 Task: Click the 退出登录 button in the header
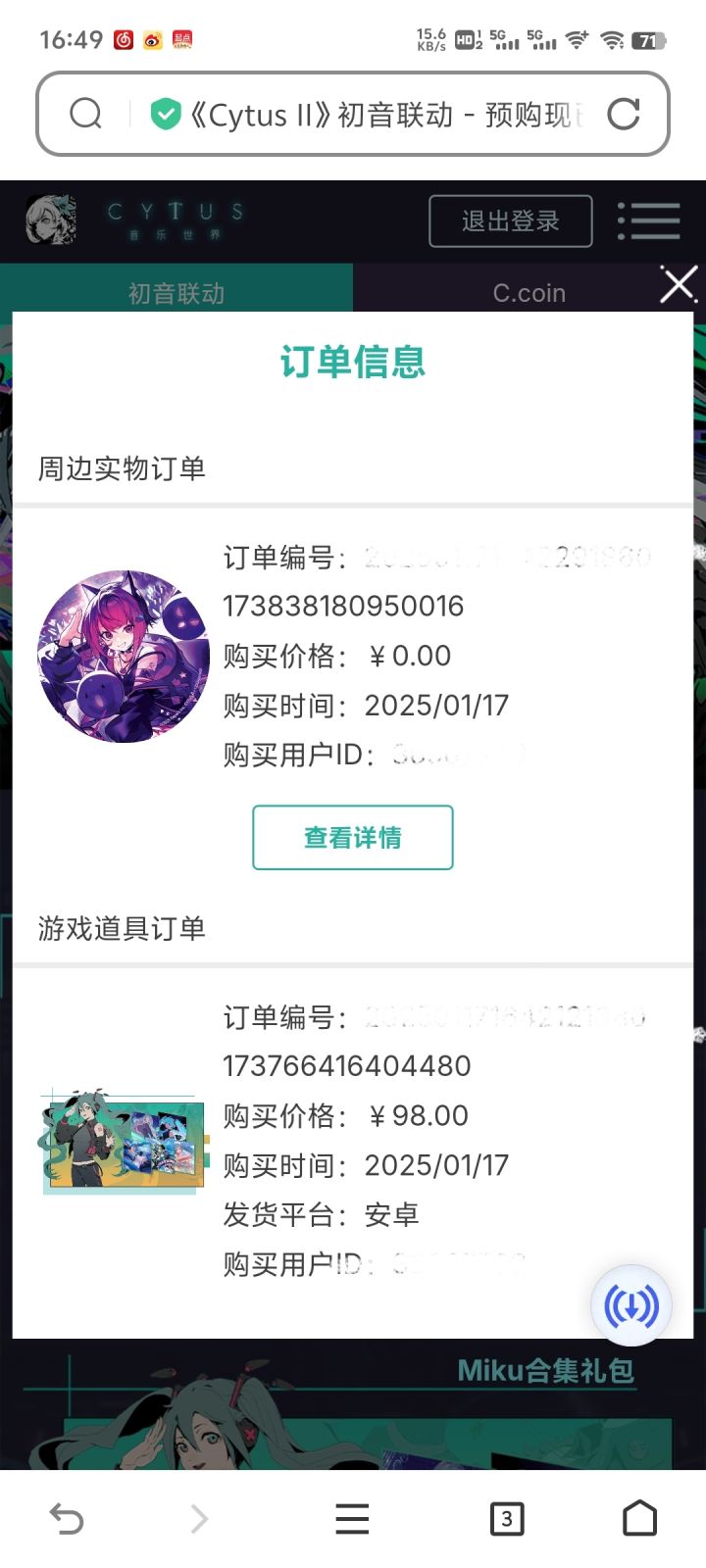(x=510, y=220)
